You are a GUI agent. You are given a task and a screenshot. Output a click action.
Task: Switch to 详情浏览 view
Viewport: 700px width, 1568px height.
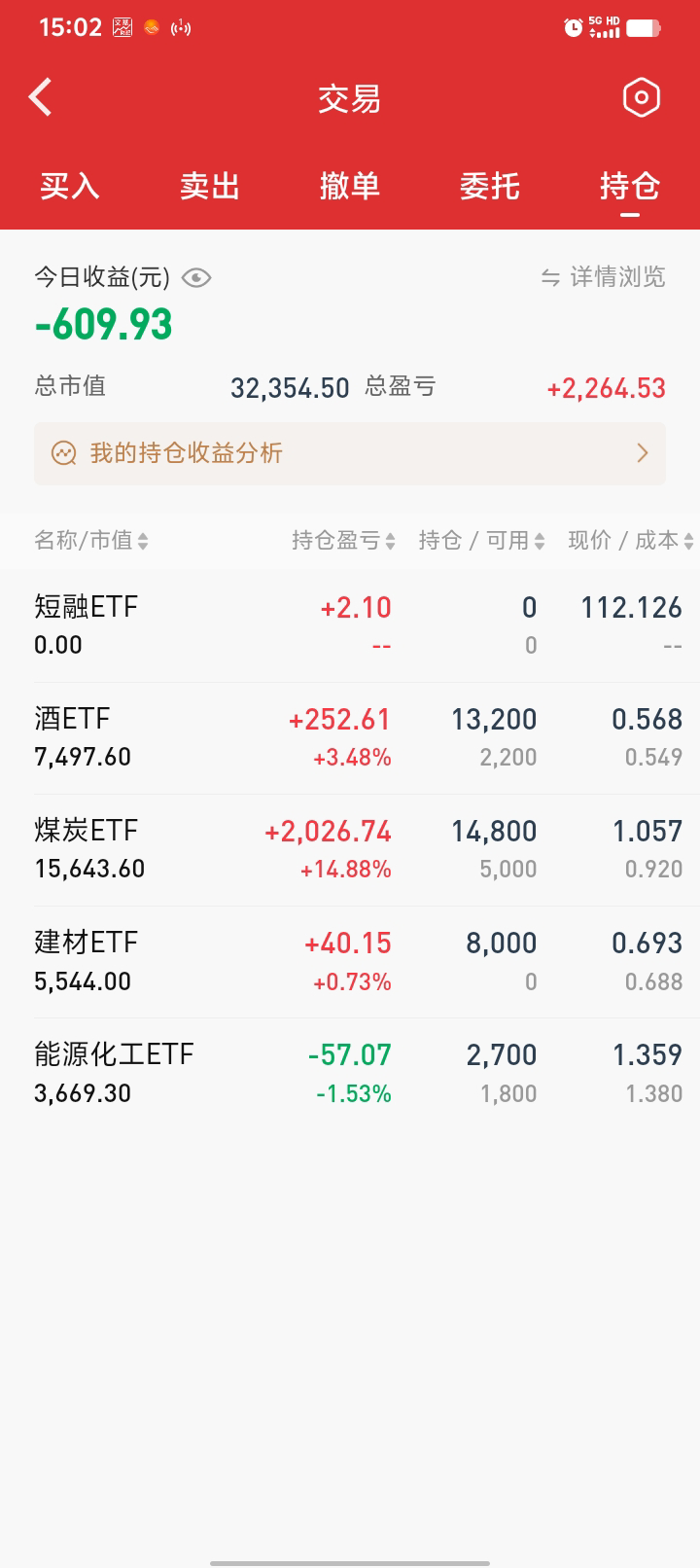click(604, 277)
